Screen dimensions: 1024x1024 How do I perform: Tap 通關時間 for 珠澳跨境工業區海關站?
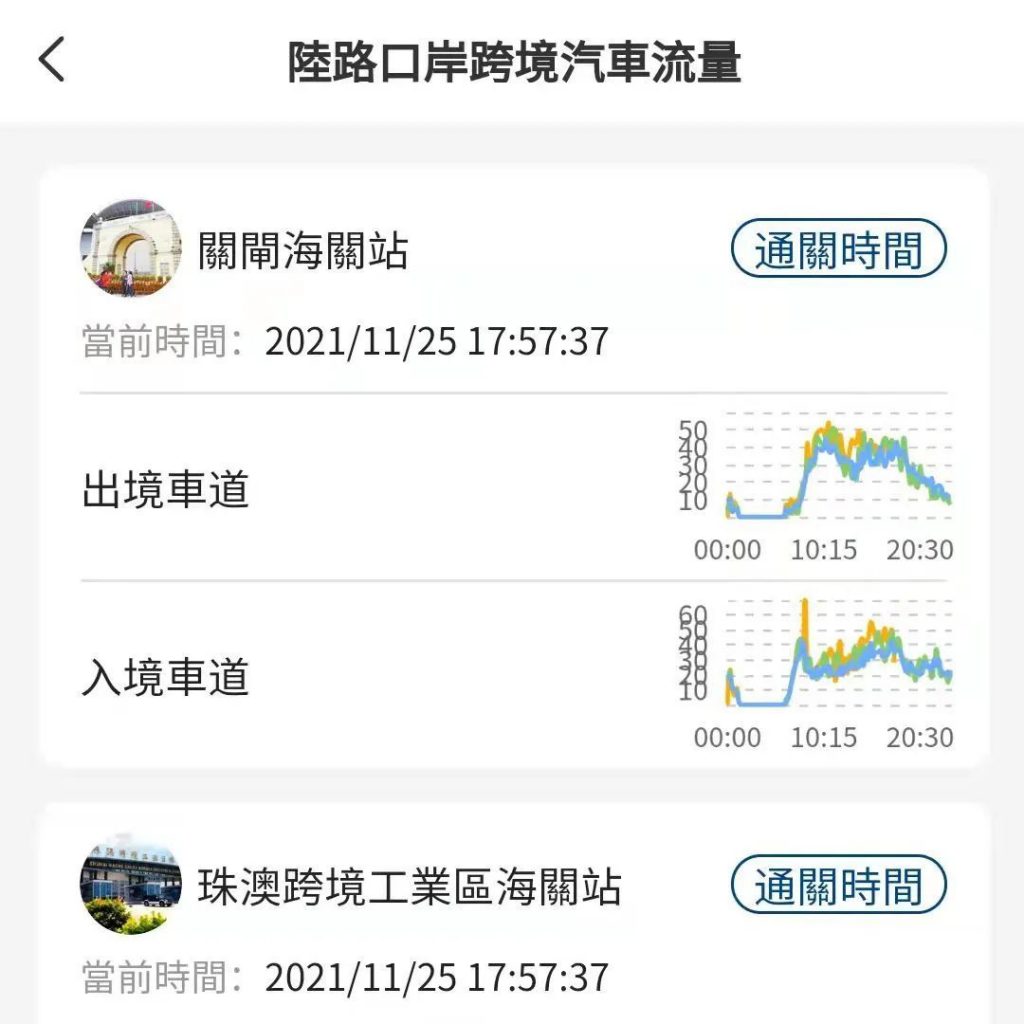[x=838, y=886]
